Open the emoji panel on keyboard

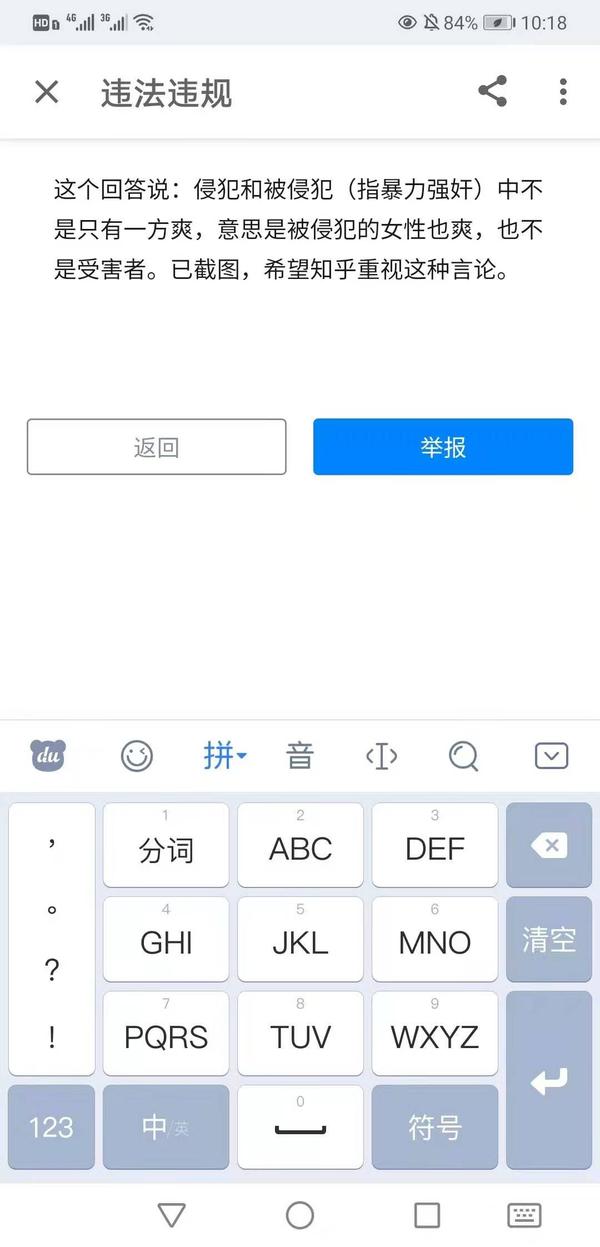coord(137,756)
